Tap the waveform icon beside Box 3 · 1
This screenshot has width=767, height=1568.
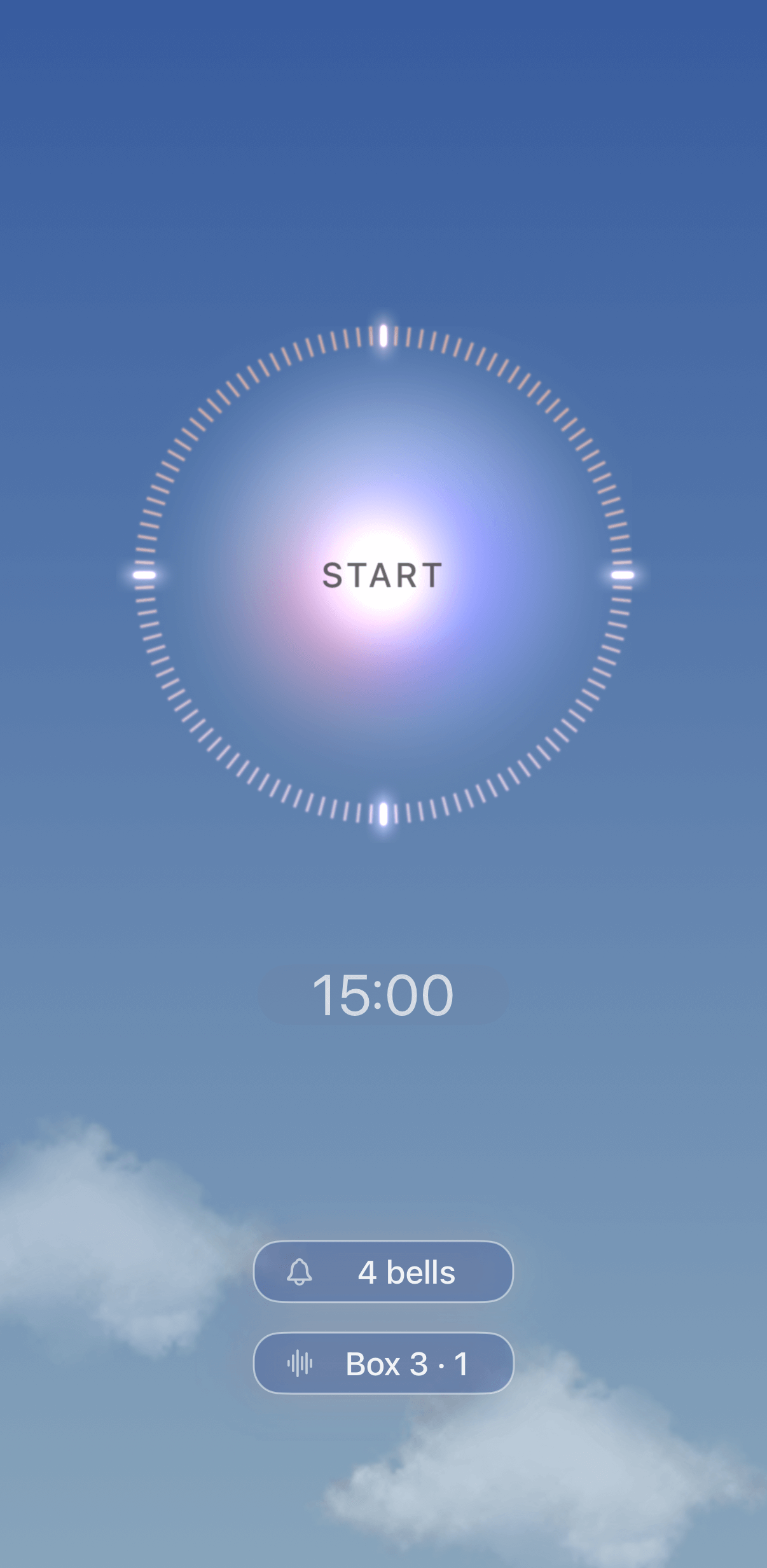click(300, 1363)
